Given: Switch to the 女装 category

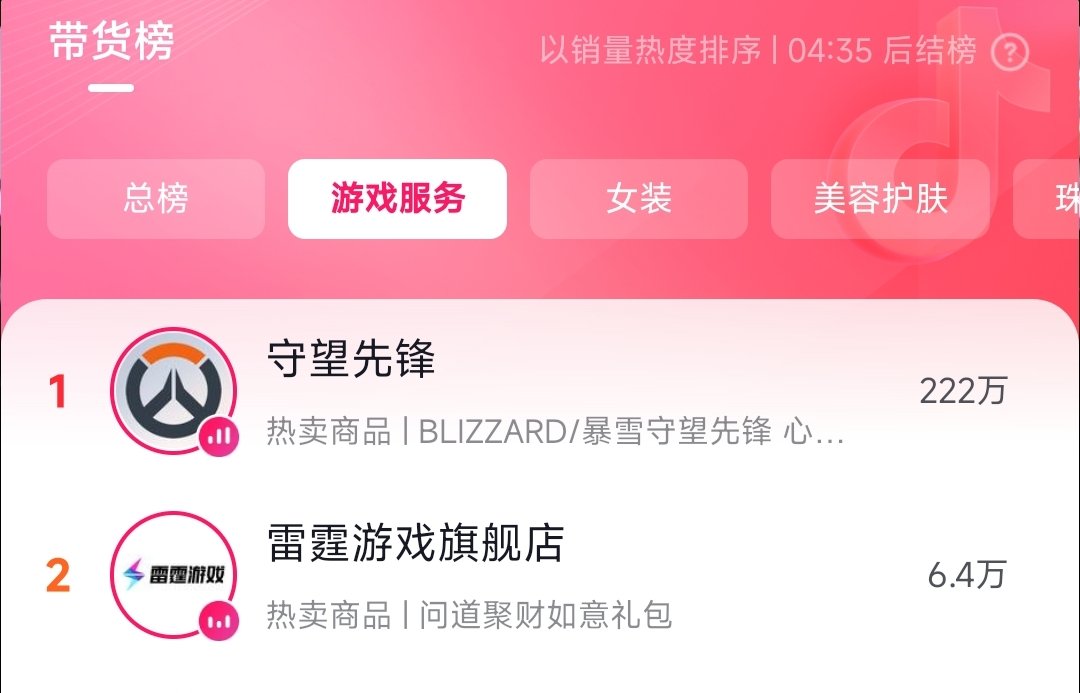Looking at the screenshot, I should point(638,199).
